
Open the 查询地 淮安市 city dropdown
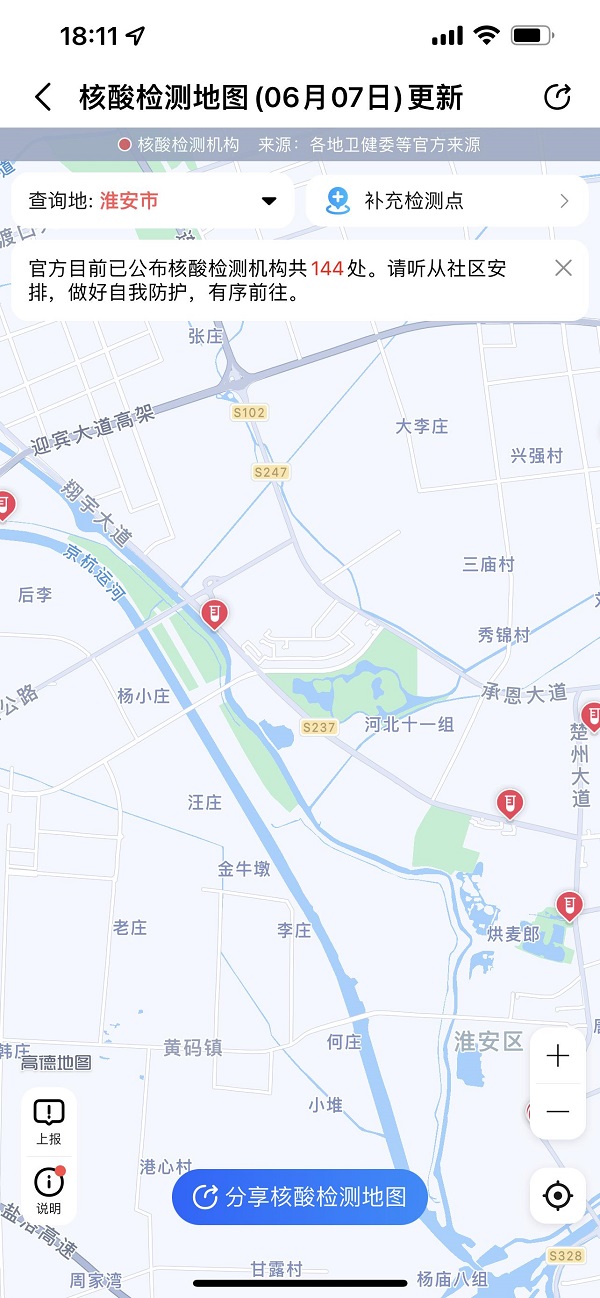[153, 201]
